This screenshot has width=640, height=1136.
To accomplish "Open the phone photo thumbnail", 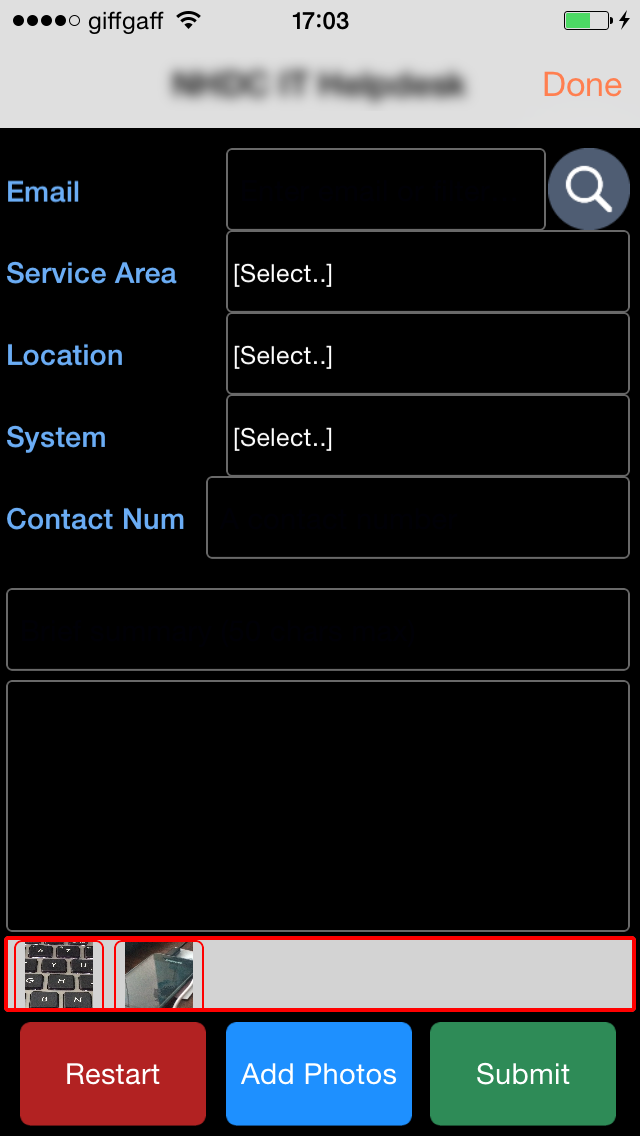I will pyautogui.click(x=159, y=974).
